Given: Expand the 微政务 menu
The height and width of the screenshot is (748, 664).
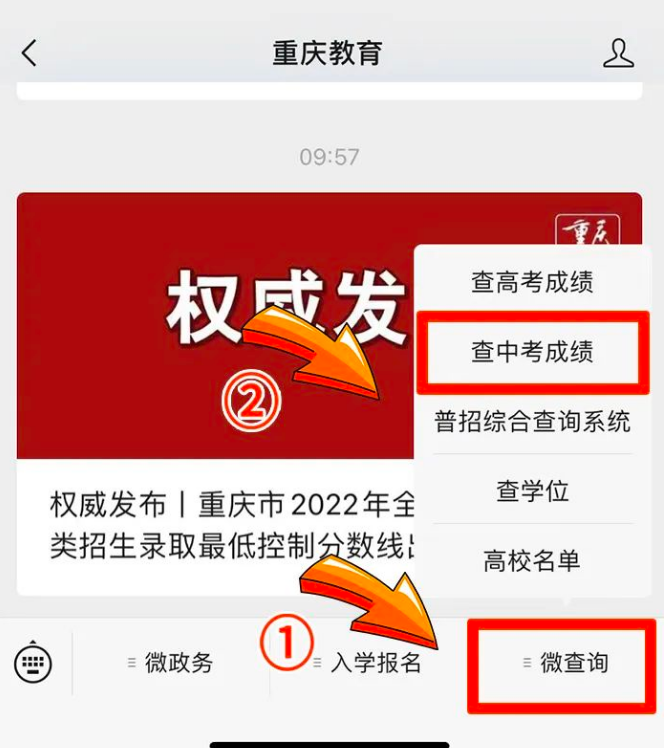Looking at the screenshot, I should coord(172,663).
